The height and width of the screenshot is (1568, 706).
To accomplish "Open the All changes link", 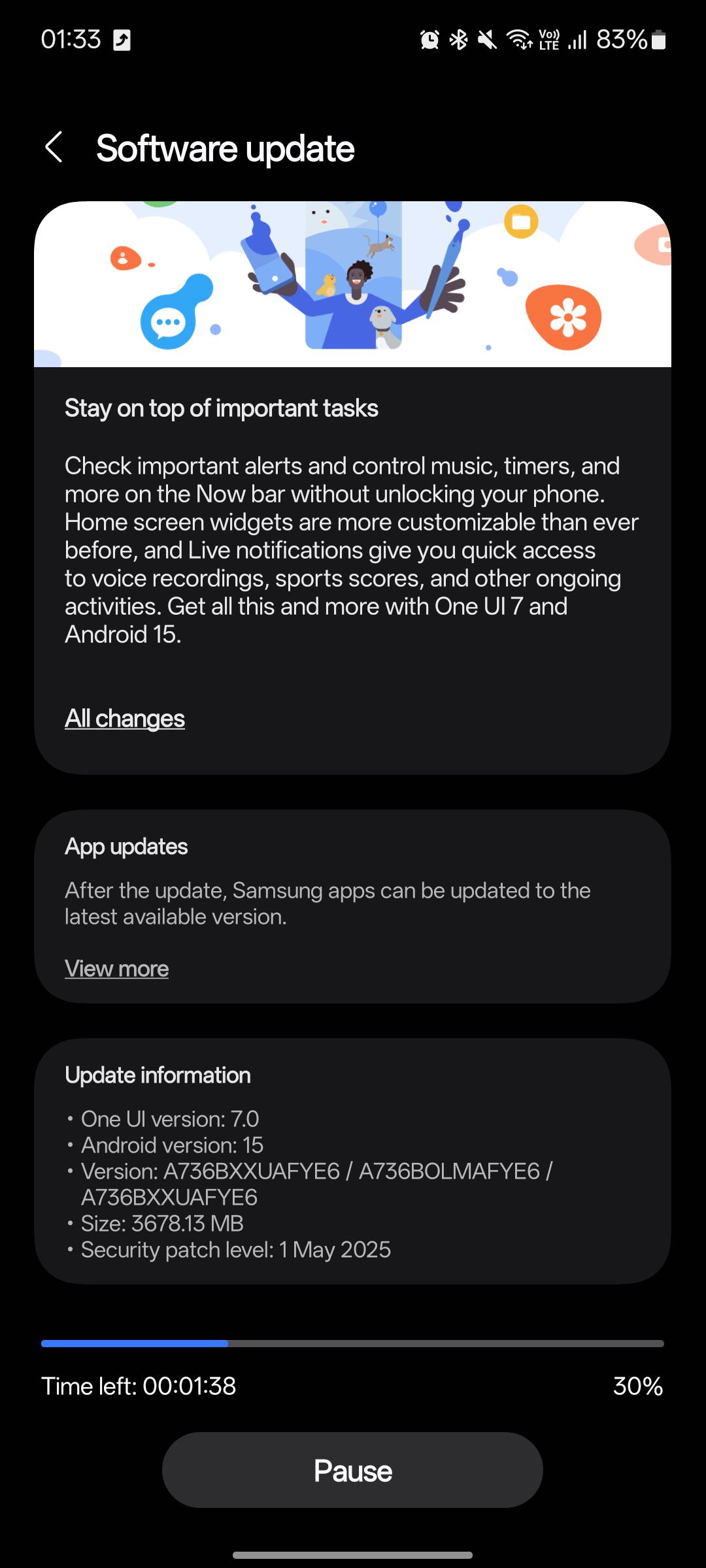I will (x=125, y=719).
